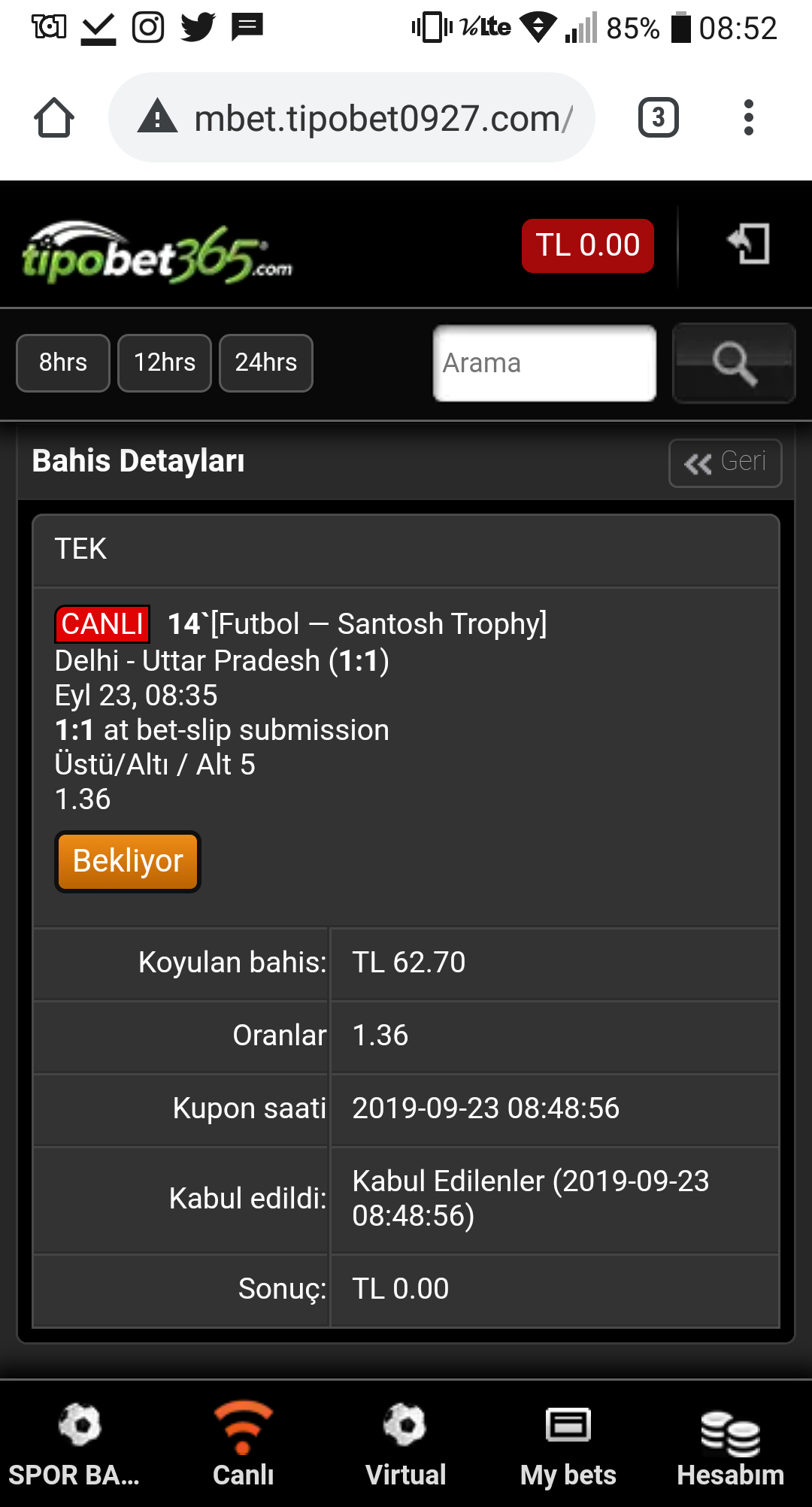
Task: Open the browser tab switcher
Action: (658, 117)
